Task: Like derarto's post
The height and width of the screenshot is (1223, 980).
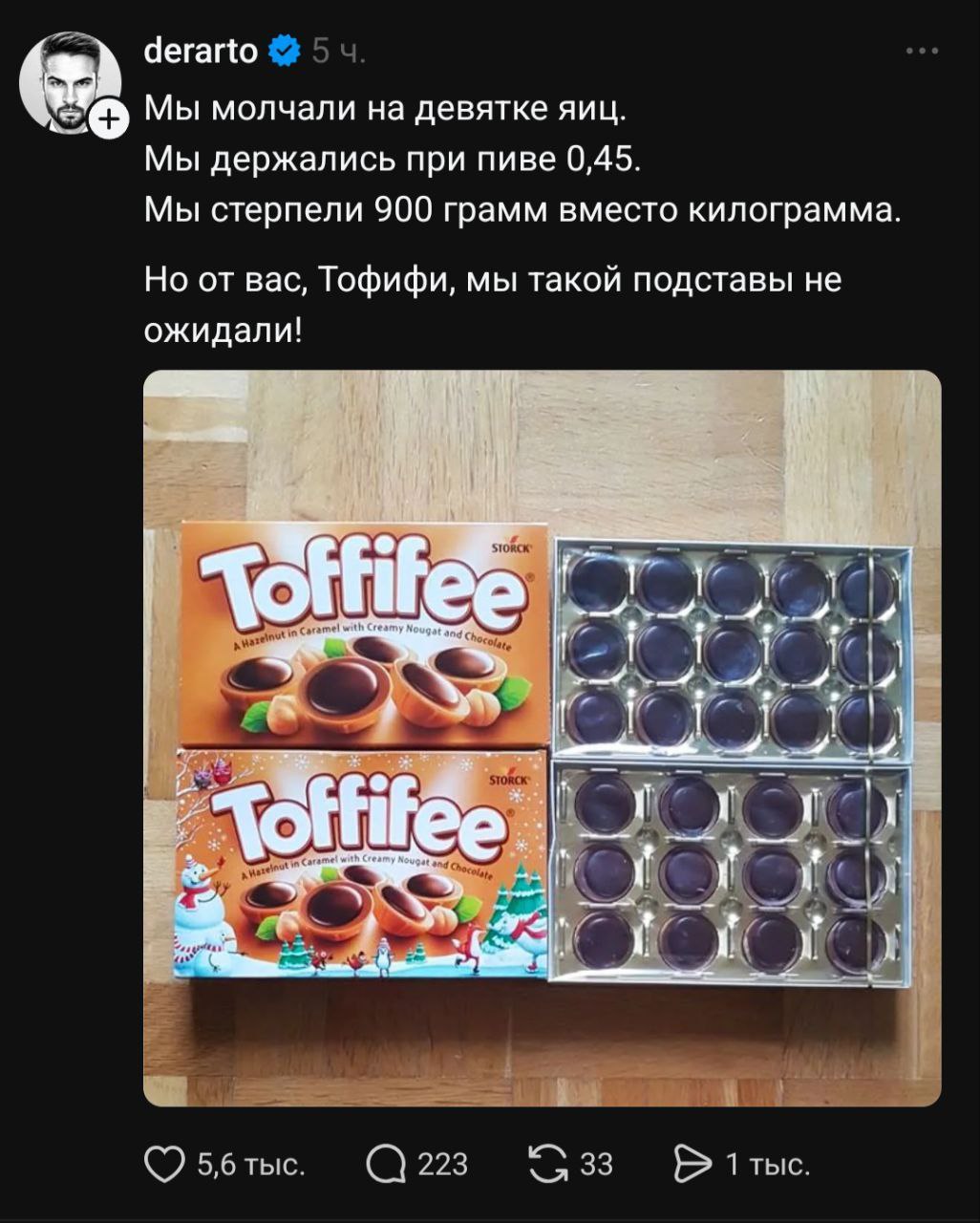Action: pos(164,1164)
